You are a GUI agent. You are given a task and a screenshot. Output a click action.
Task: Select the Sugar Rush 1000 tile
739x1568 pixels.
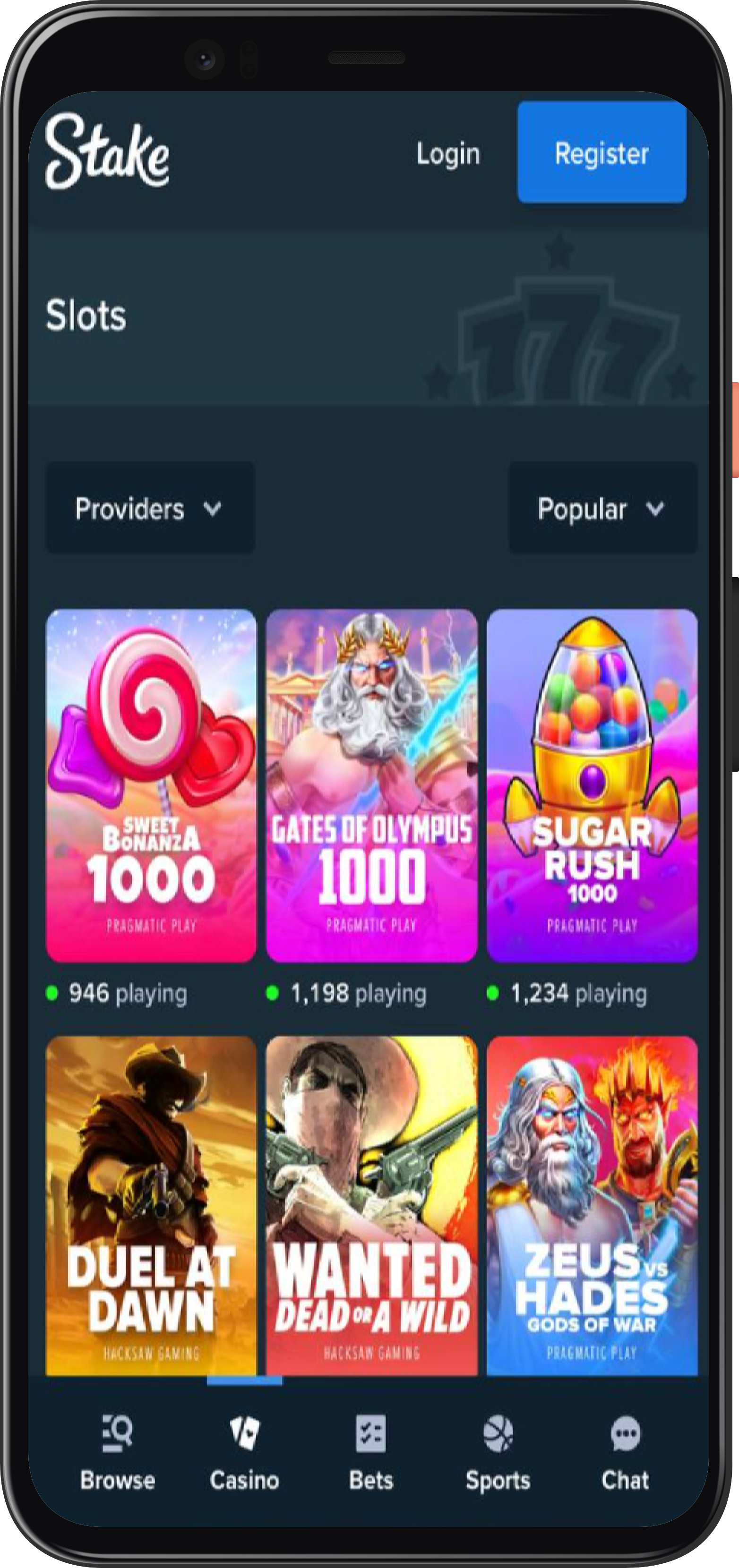tap(592, 785)
